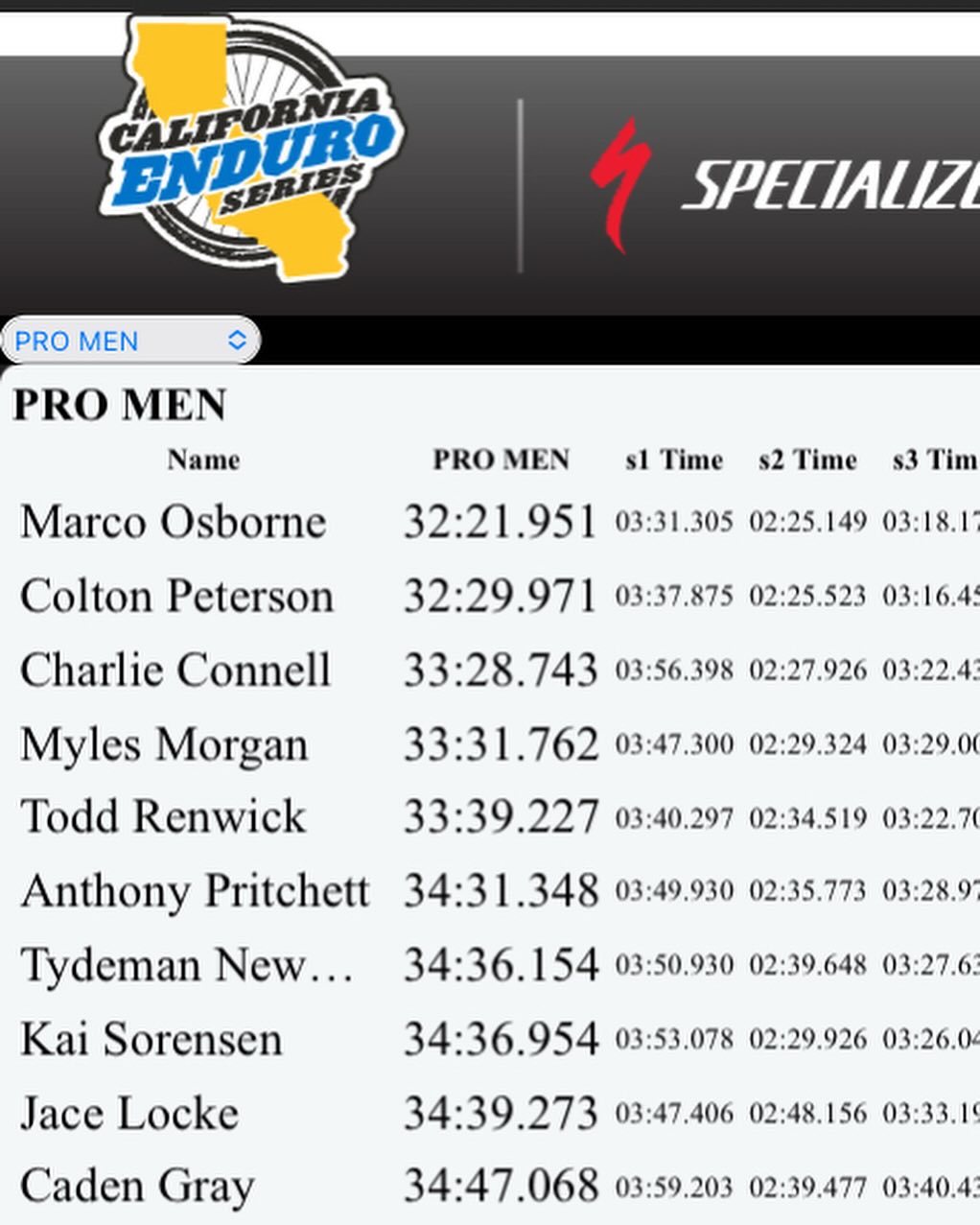
Task: Open the PRO MEN category dropdown
Action: click(130, 341)
